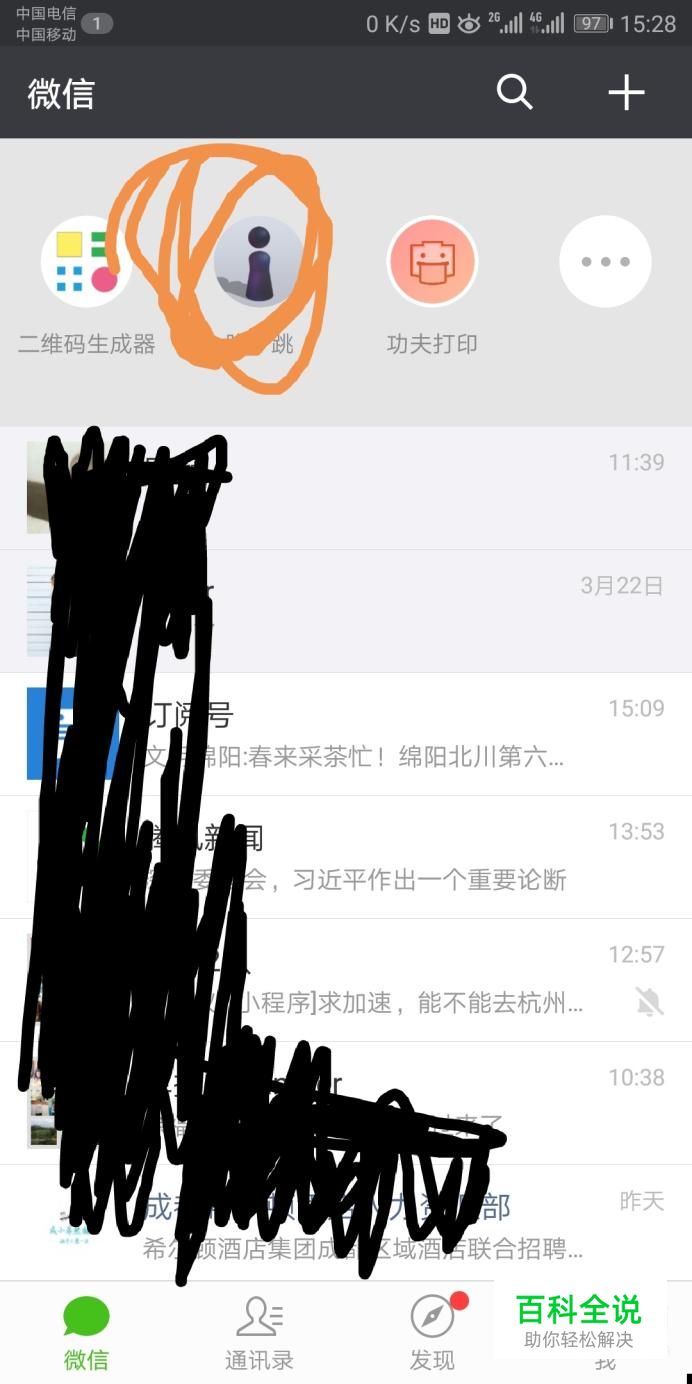Open the 功夫打印 mini program
This screenshot has height=1384, width=692.
pos(432,262)
